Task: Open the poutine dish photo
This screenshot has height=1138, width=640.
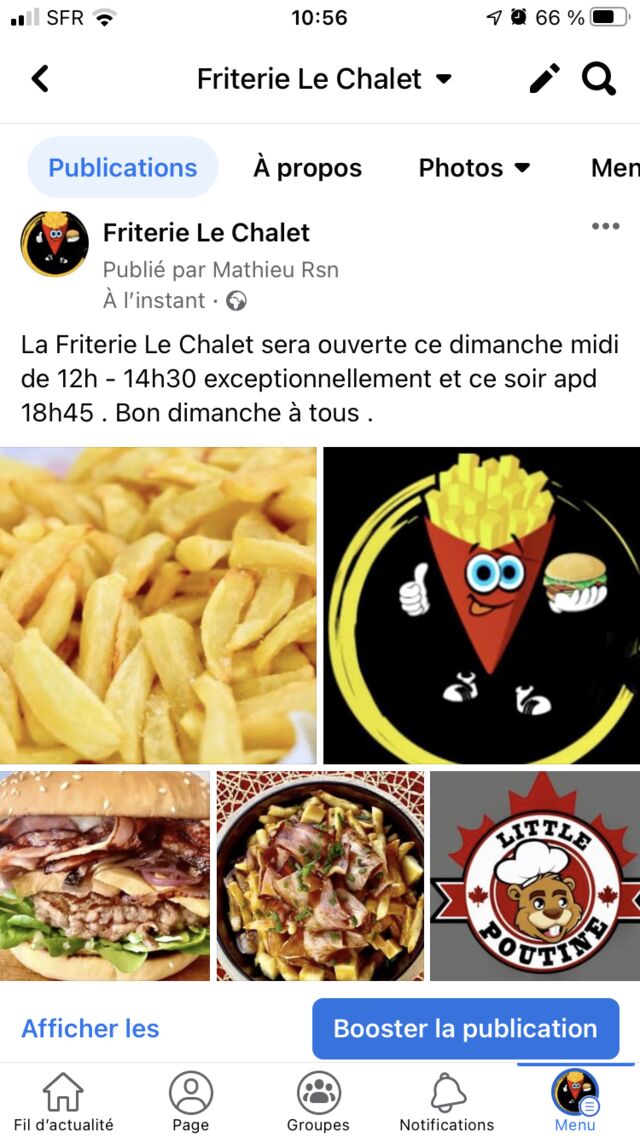Action: [320, 876]
